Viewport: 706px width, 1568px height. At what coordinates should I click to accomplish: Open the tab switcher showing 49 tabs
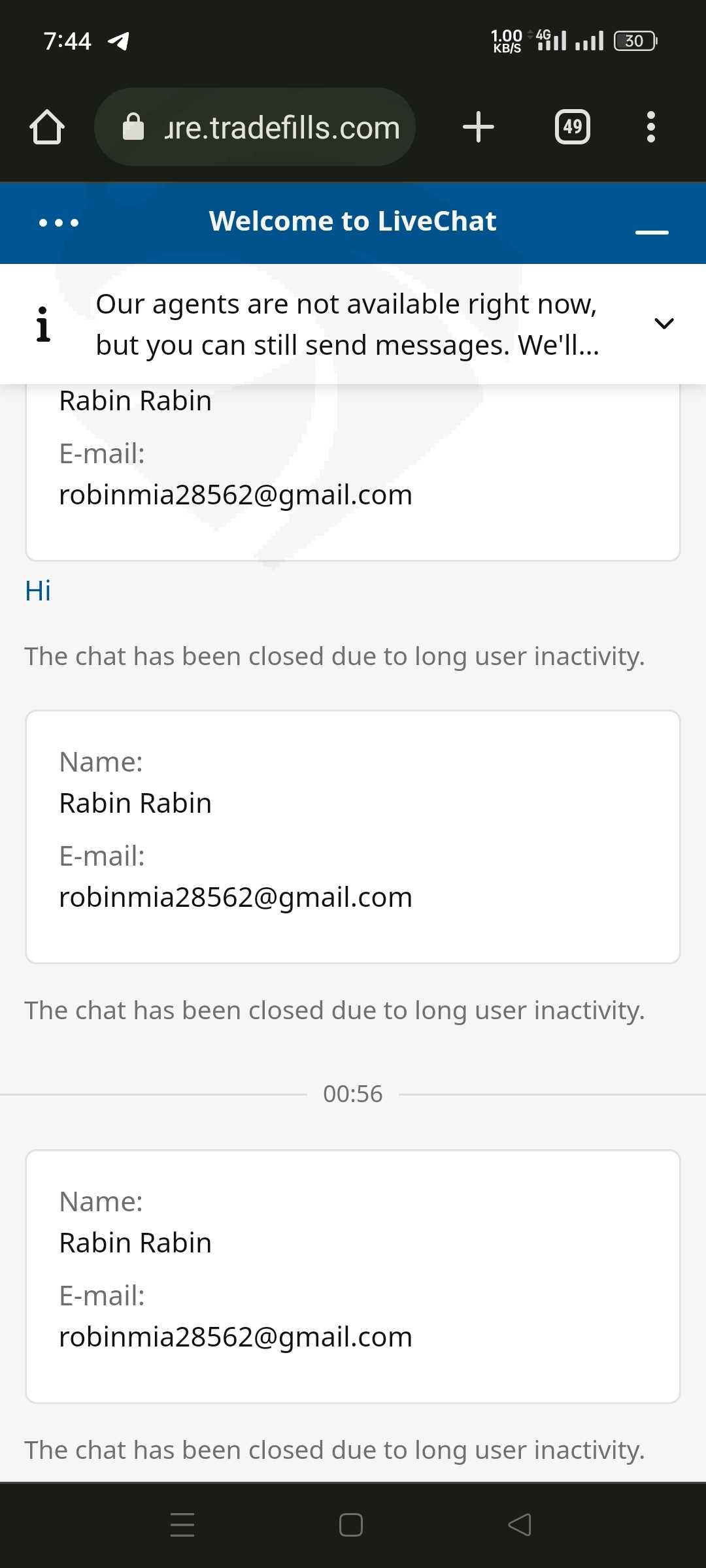573,127
